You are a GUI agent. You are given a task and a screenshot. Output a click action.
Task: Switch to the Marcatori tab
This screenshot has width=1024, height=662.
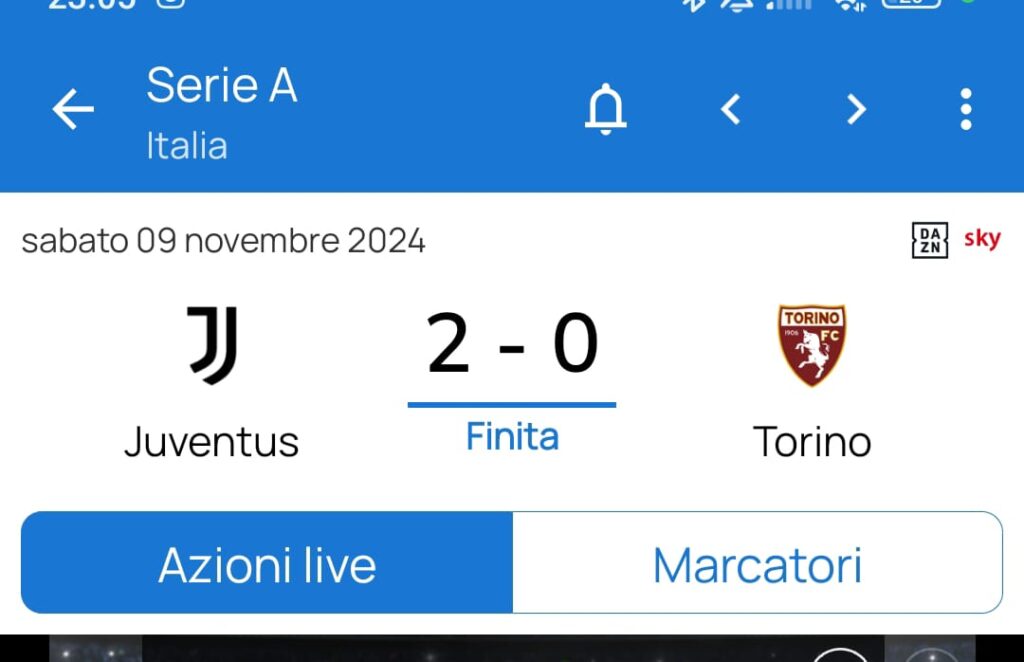757,564
